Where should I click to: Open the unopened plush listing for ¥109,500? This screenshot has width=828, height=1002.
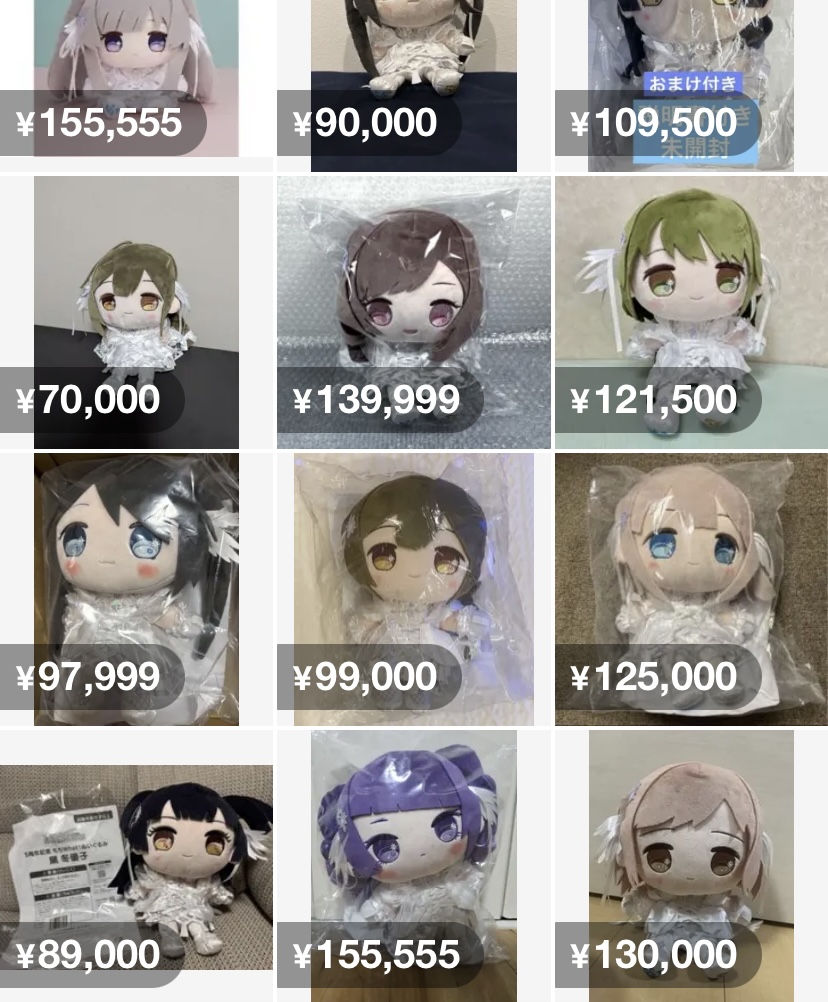pos(690,60)
